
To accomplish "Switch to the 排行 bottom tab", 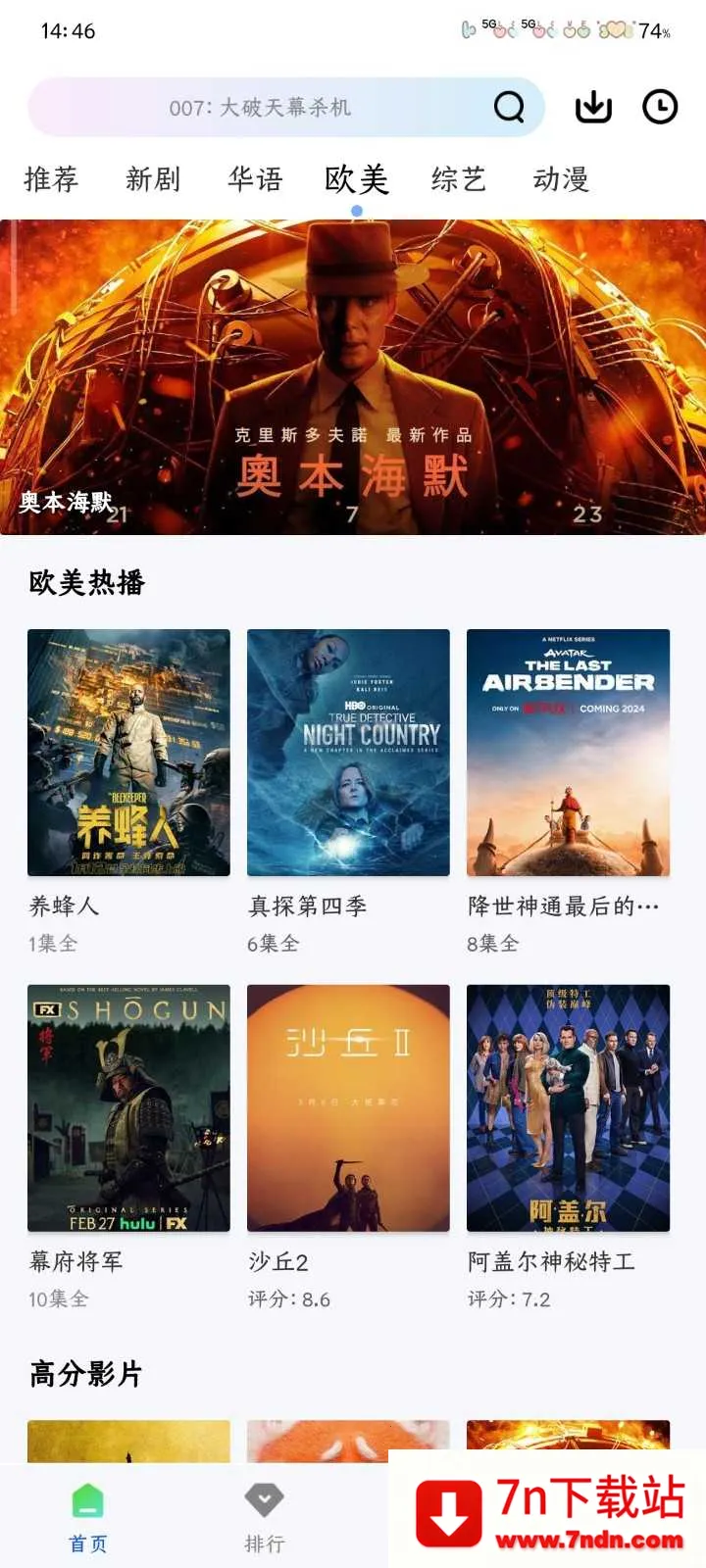I will [x=265, y=1518].
